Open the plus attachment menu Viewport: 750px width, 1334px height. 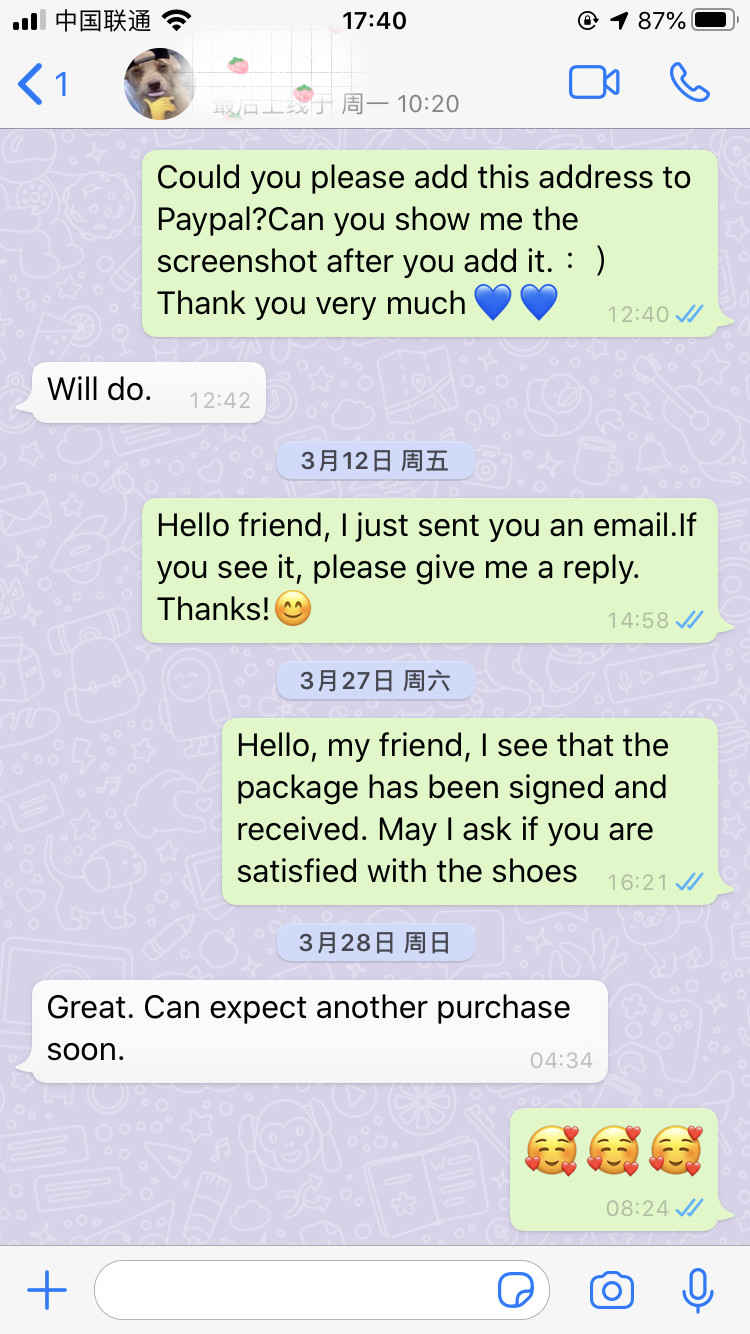click(x=47, y=1291)
